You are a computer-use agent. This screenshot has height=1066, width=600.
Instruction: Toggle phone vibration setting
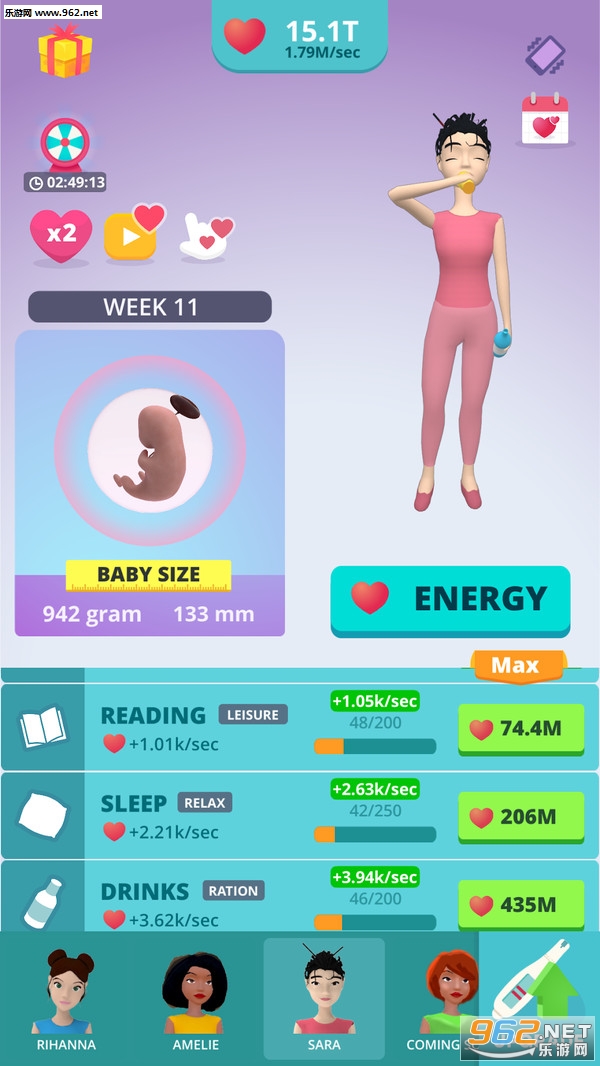coord(546,55)
